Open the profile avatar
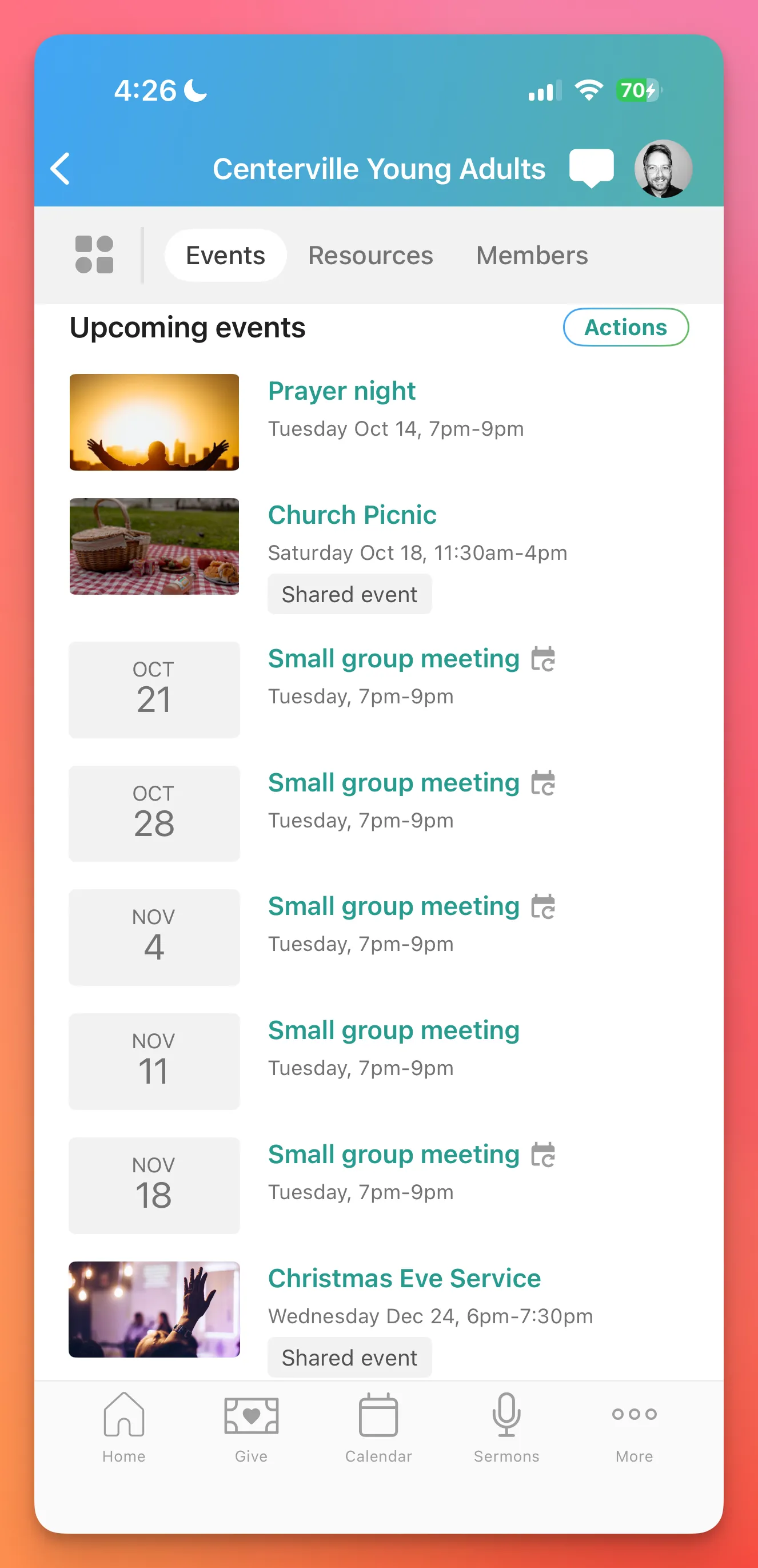The image size is (758, 1568). [x=663, y=169]
